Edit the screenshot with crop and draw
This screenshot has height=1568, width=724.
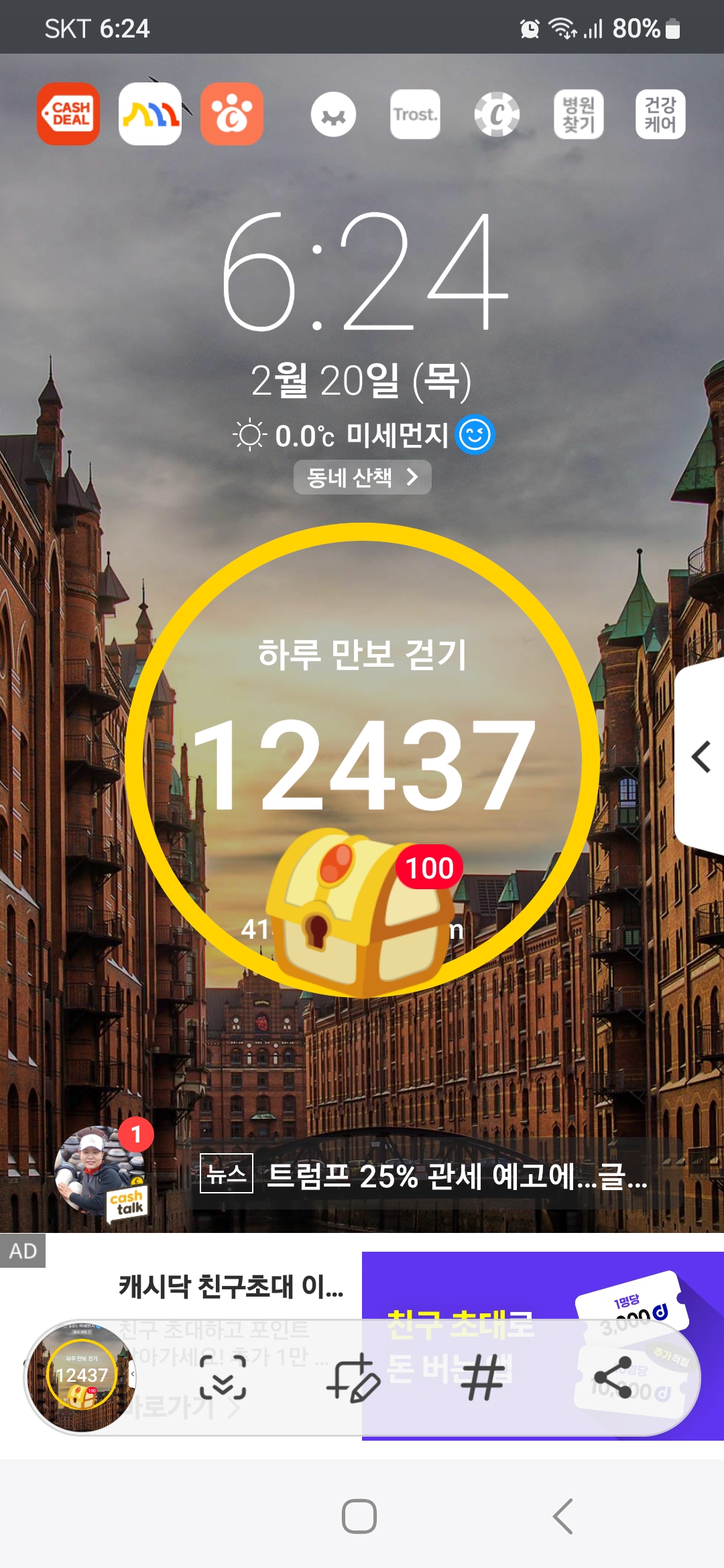click(x=353, y=1378)
